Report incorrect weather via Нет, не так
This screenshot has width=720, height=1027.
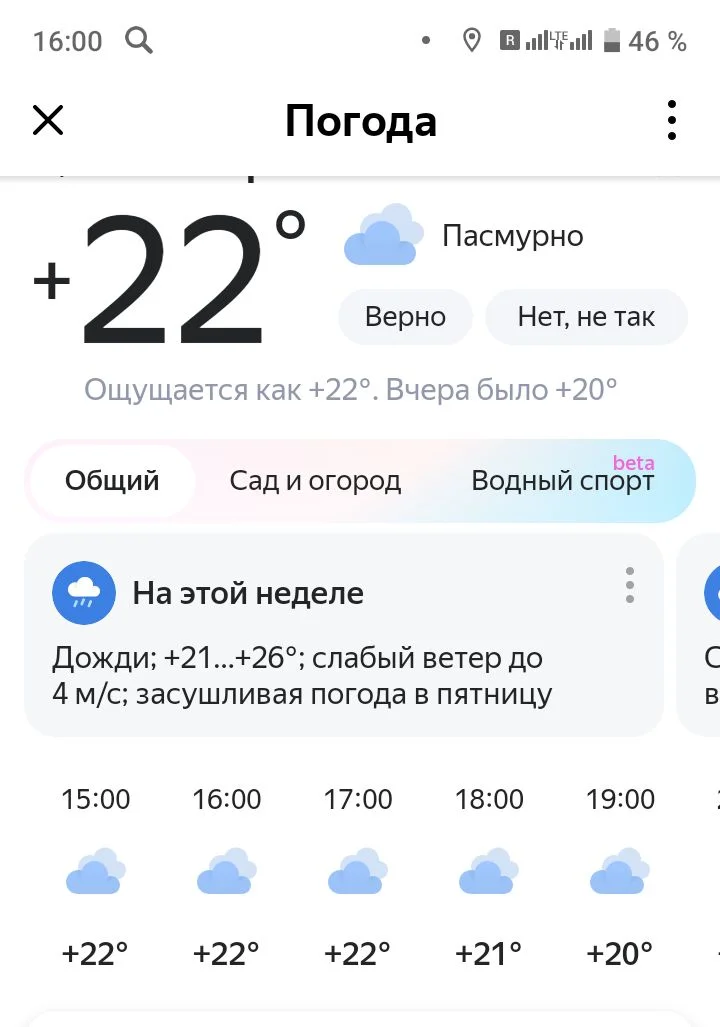coord(586,317)
